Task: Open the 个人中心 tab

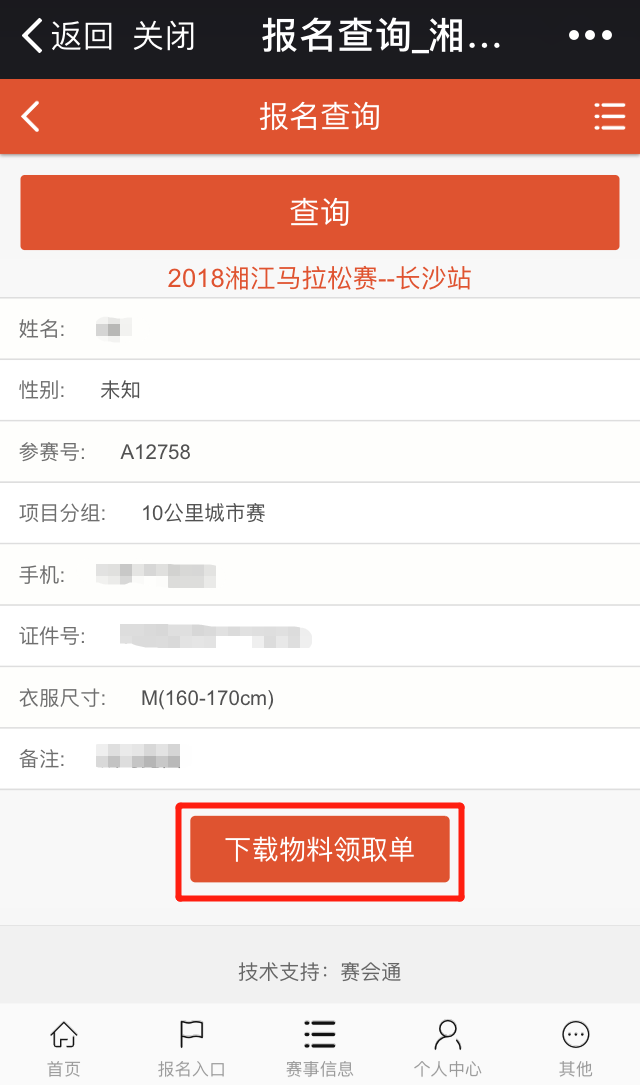Action: point(448,1048)
